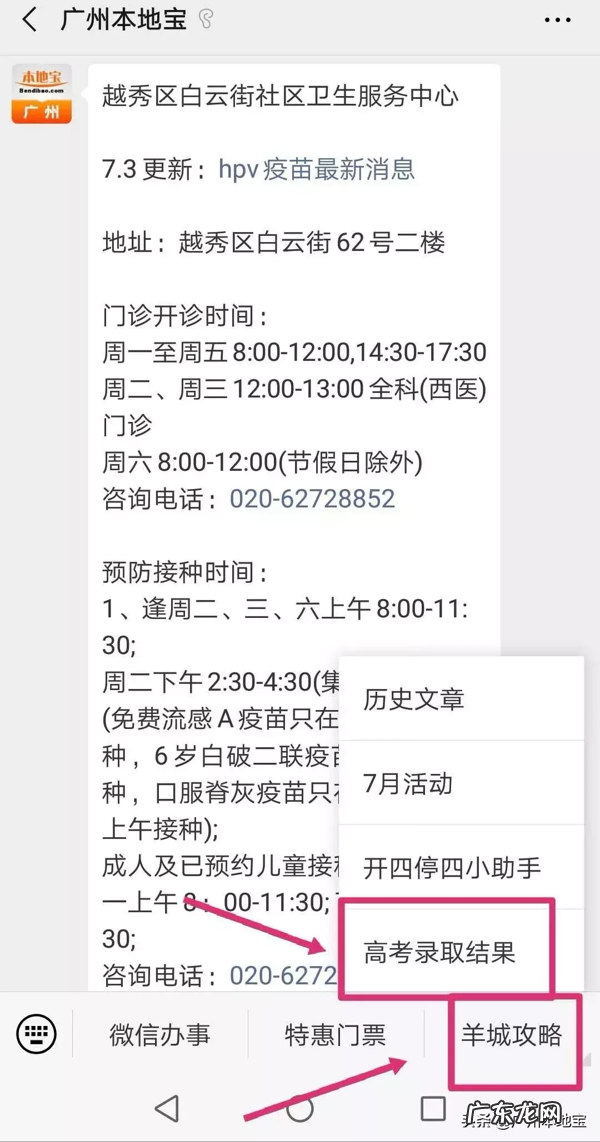Tap the system back triangle button
The height and width of the screenshot is (1142, 600).
tap(167, 1107)
